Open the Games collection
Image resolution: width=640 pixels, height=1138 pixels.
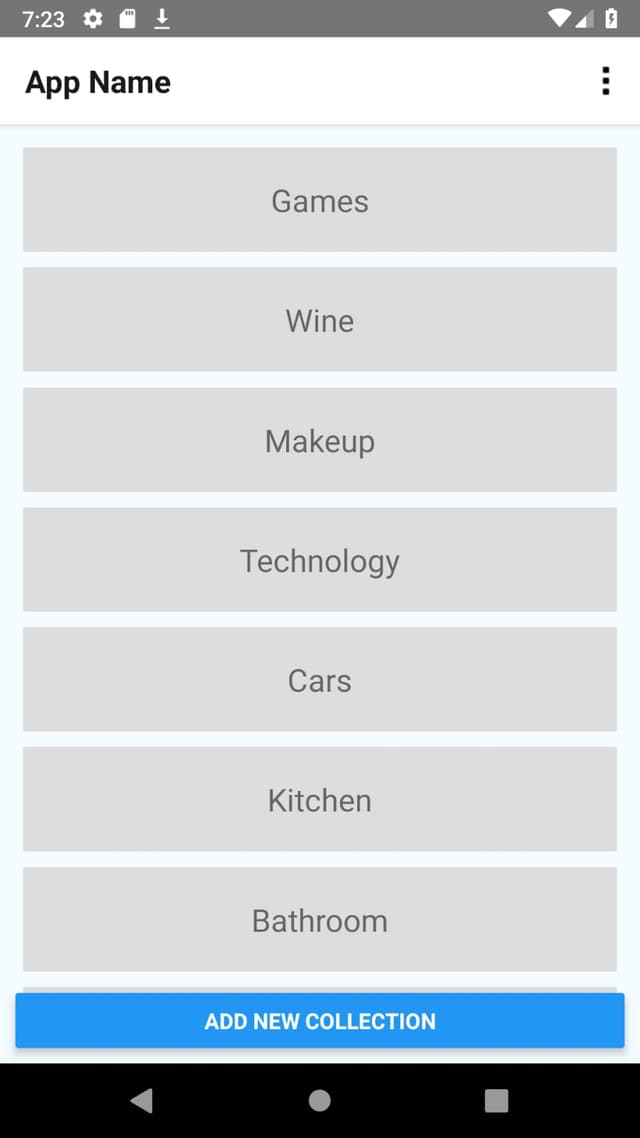click(x=320, y=200)
